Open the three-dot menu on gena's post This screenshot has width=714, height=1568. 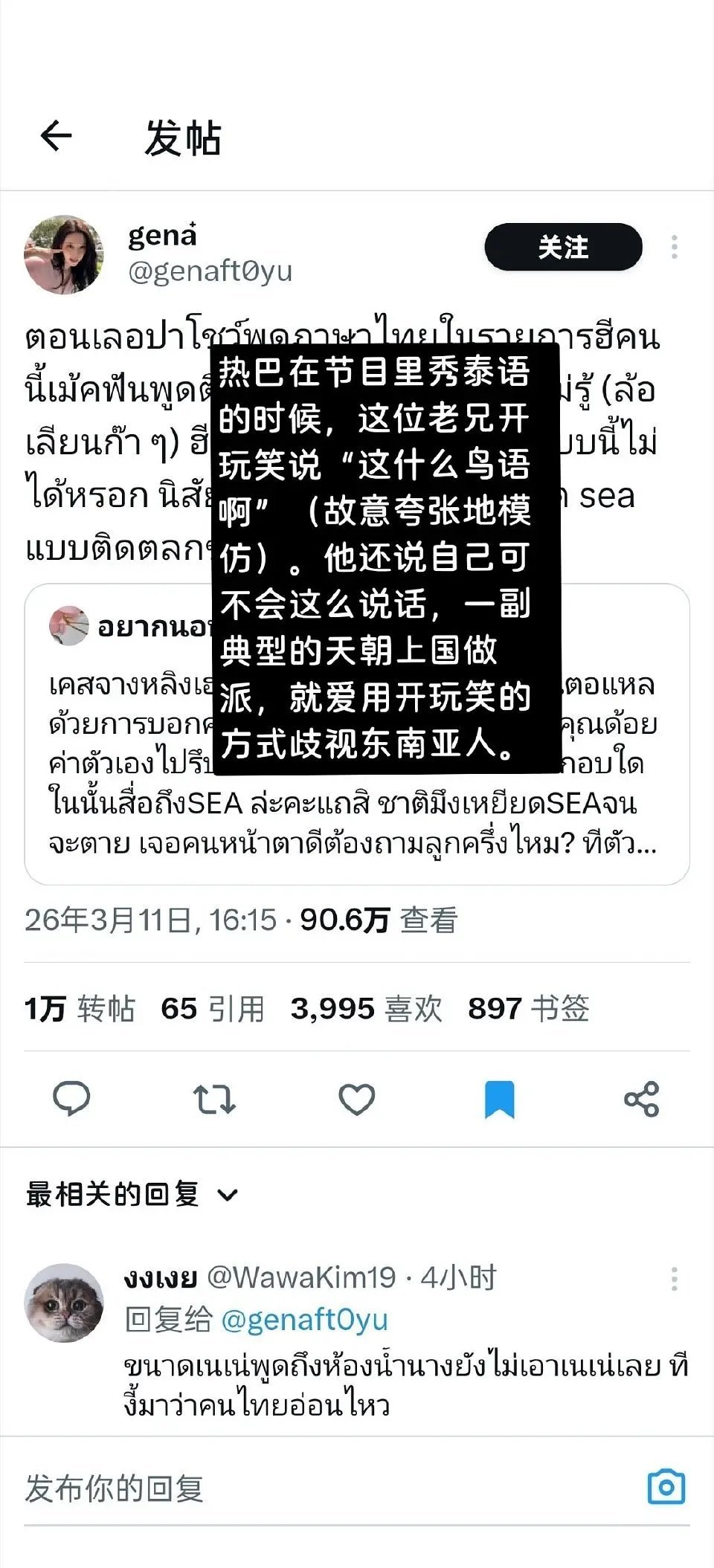675,245
